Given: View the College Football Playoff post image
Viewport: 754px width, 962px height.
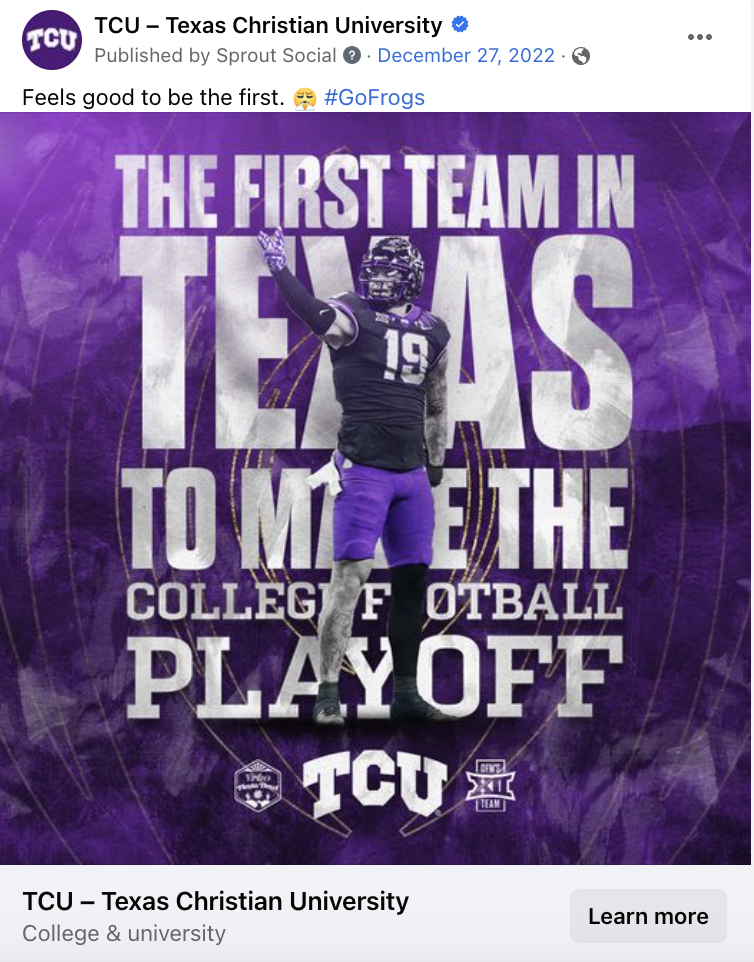Looking at the screenshot, I should click(x=376, y=488).
